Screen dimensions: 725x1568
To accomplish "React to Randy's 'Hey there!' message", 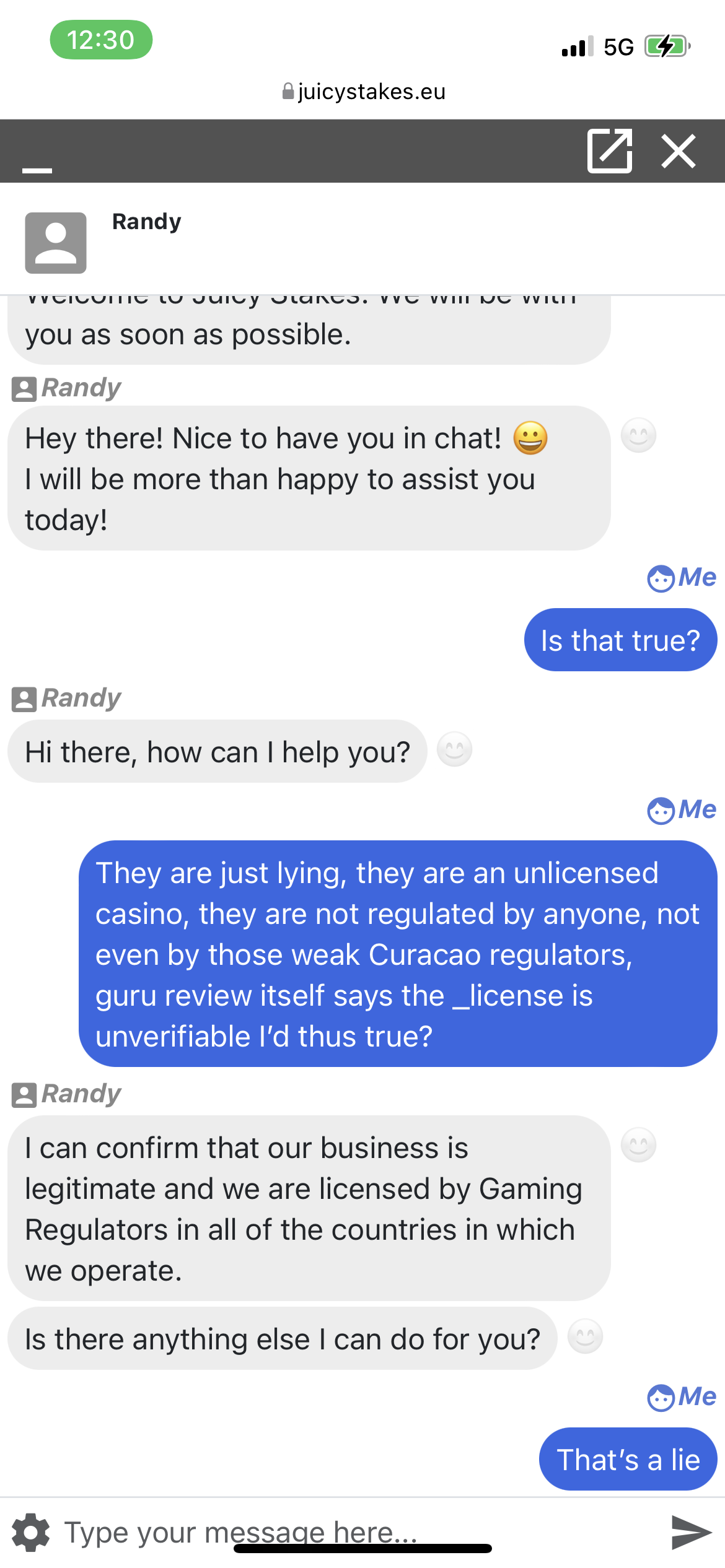I will click(638, 436).
